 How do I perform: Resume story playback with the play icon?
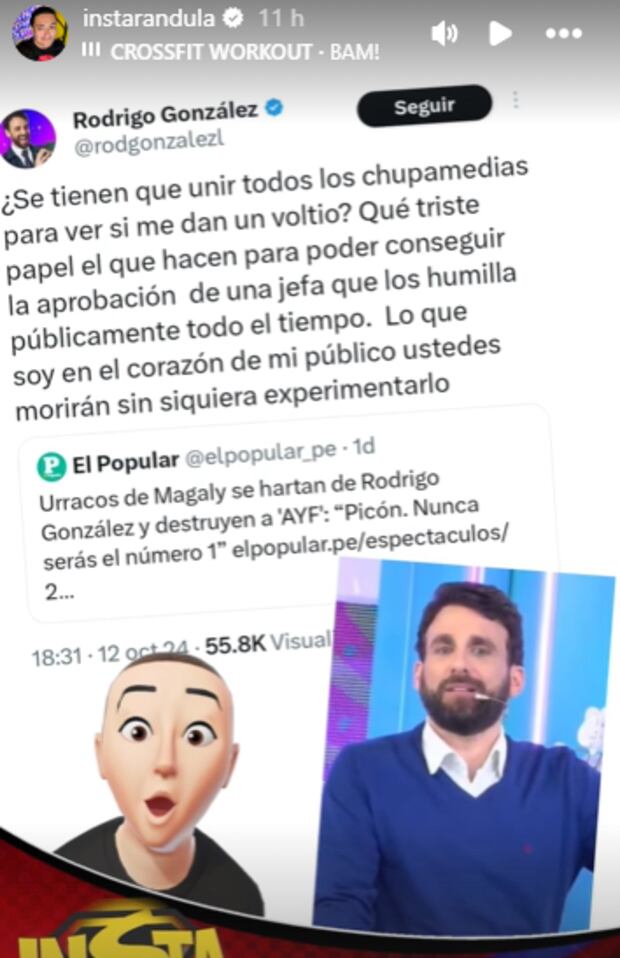coord(500,34)
